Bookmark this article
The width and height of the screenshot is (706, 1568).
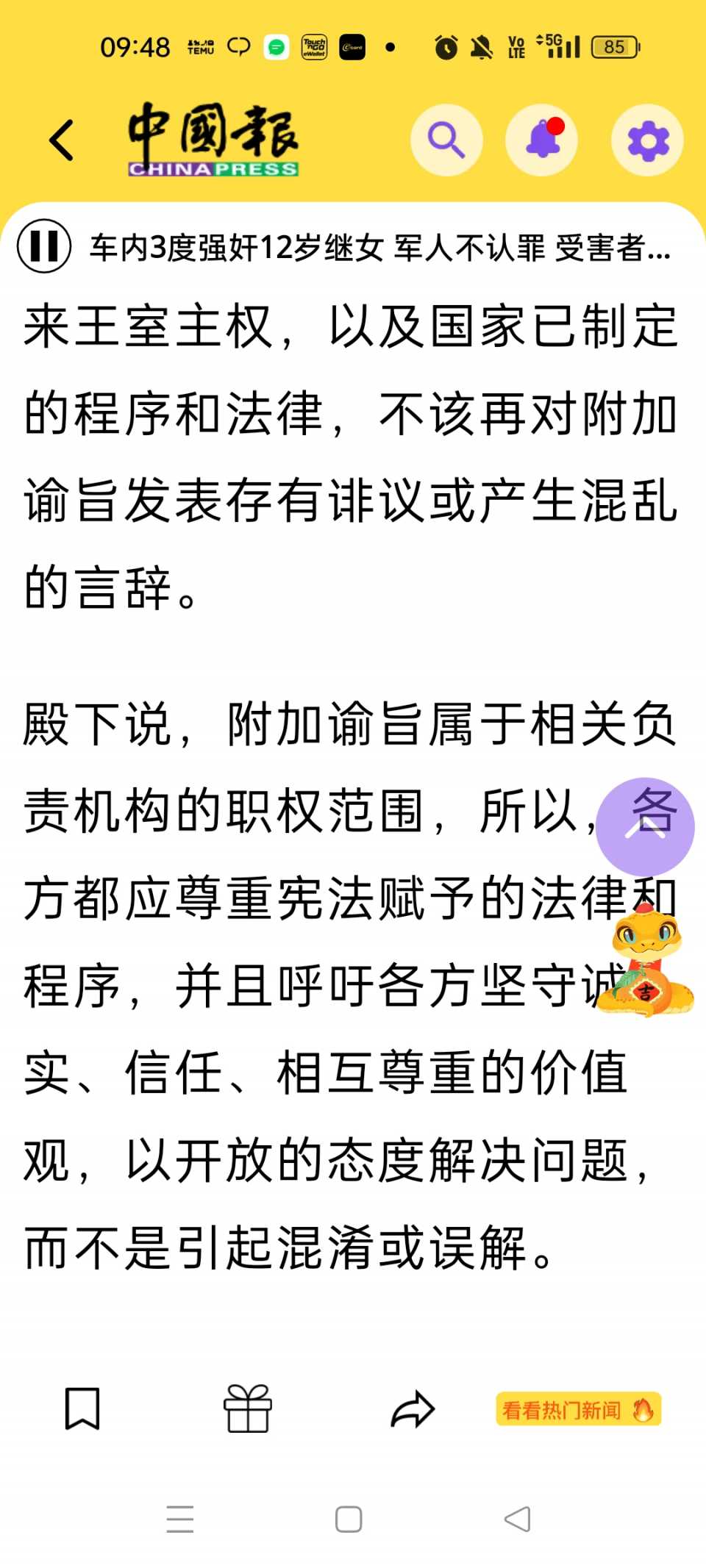coord(82,1408)
